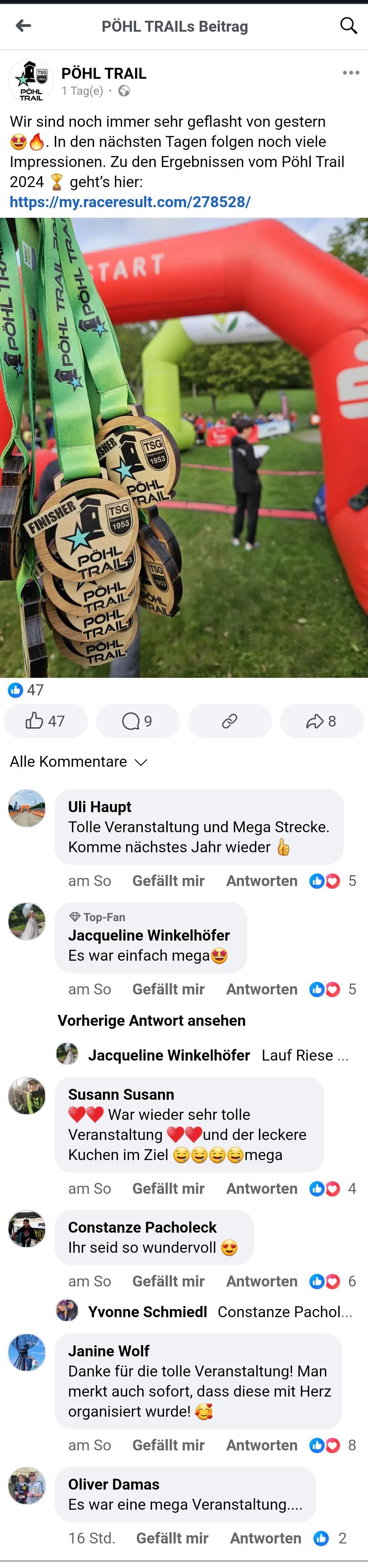Open the post's 9 comments

click(x=137, y=721)
